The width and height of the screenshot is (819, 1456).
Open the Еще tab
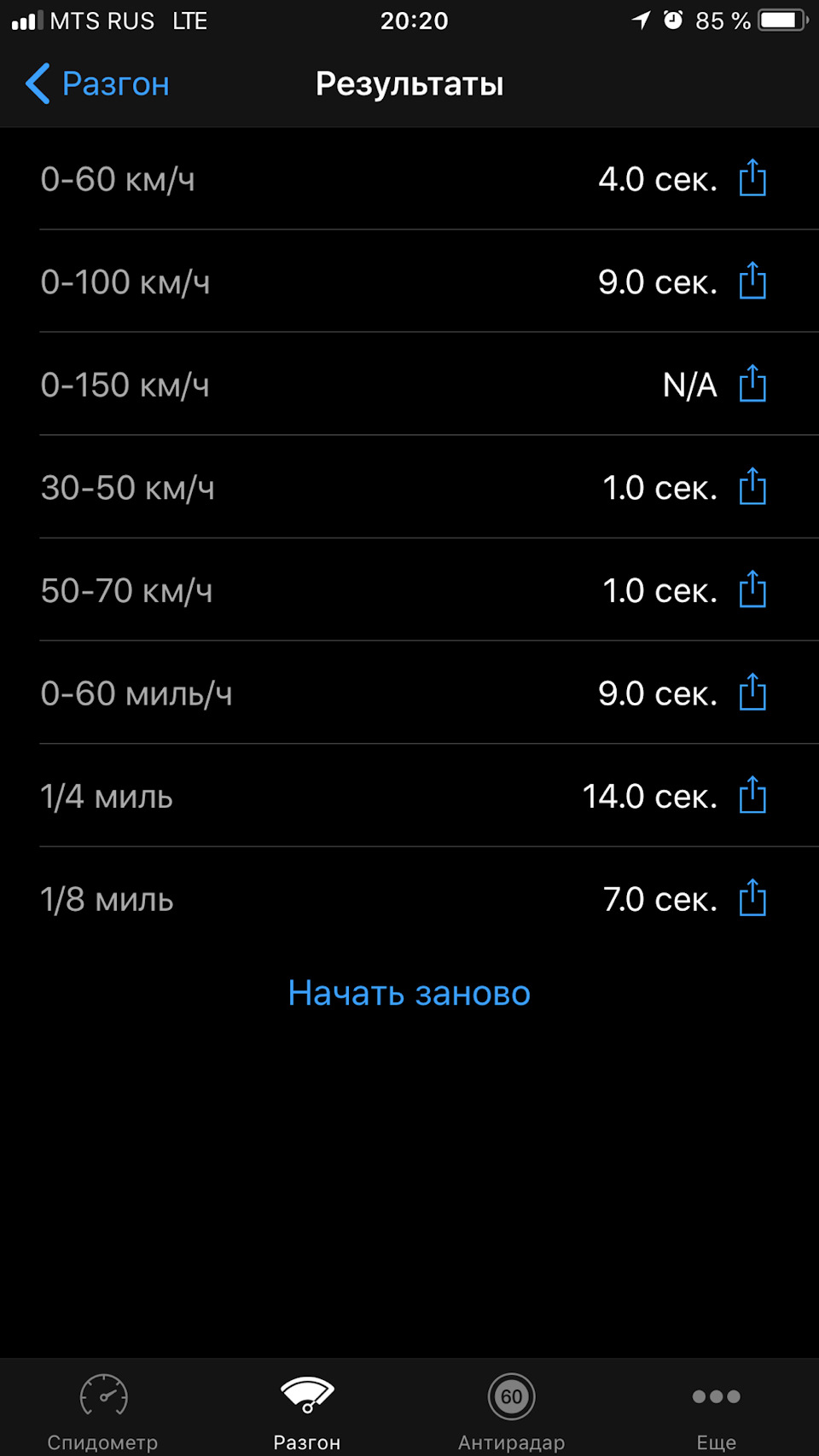(x=716, y=1409)
